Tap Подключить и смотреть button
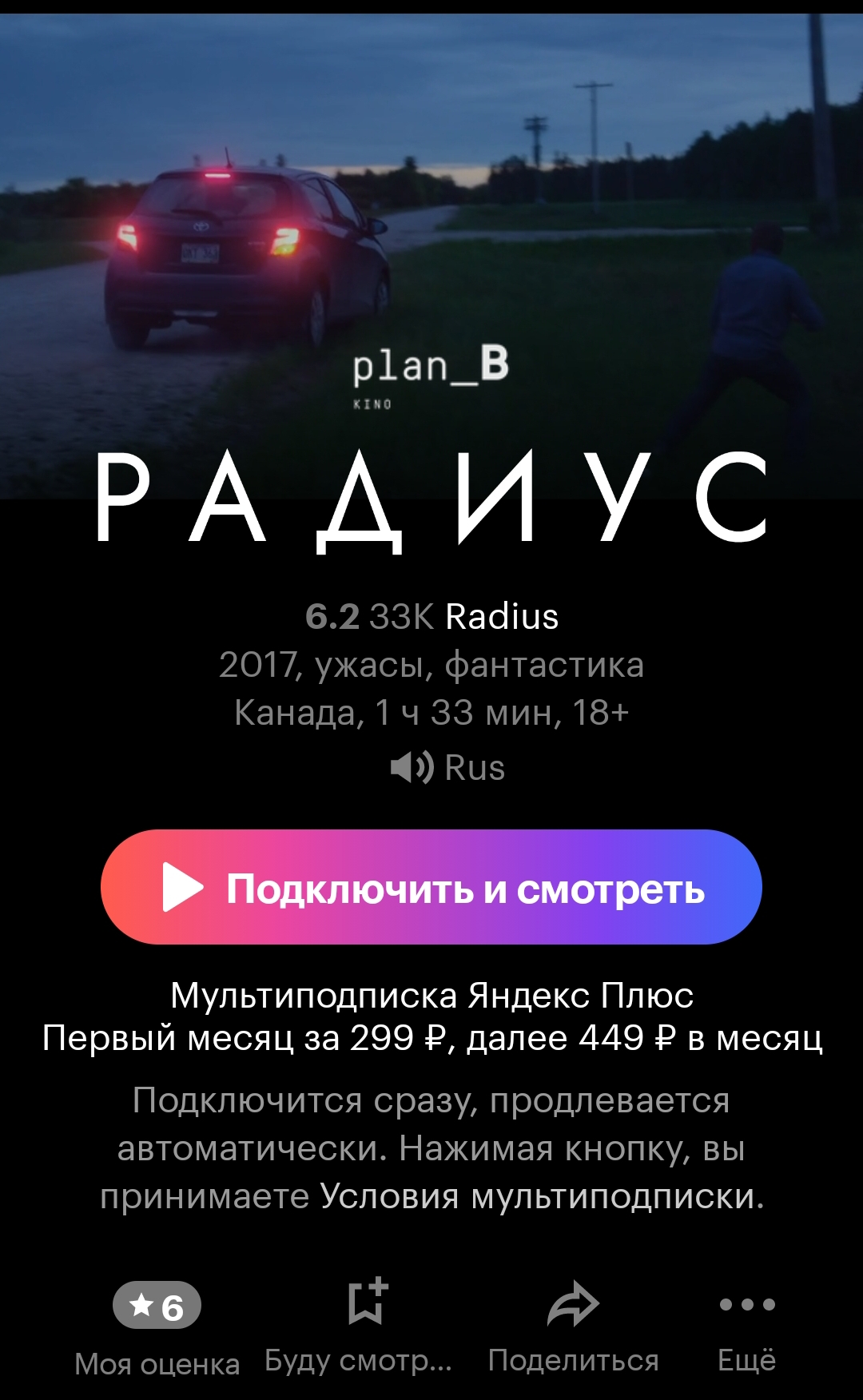 coord(431,887)
